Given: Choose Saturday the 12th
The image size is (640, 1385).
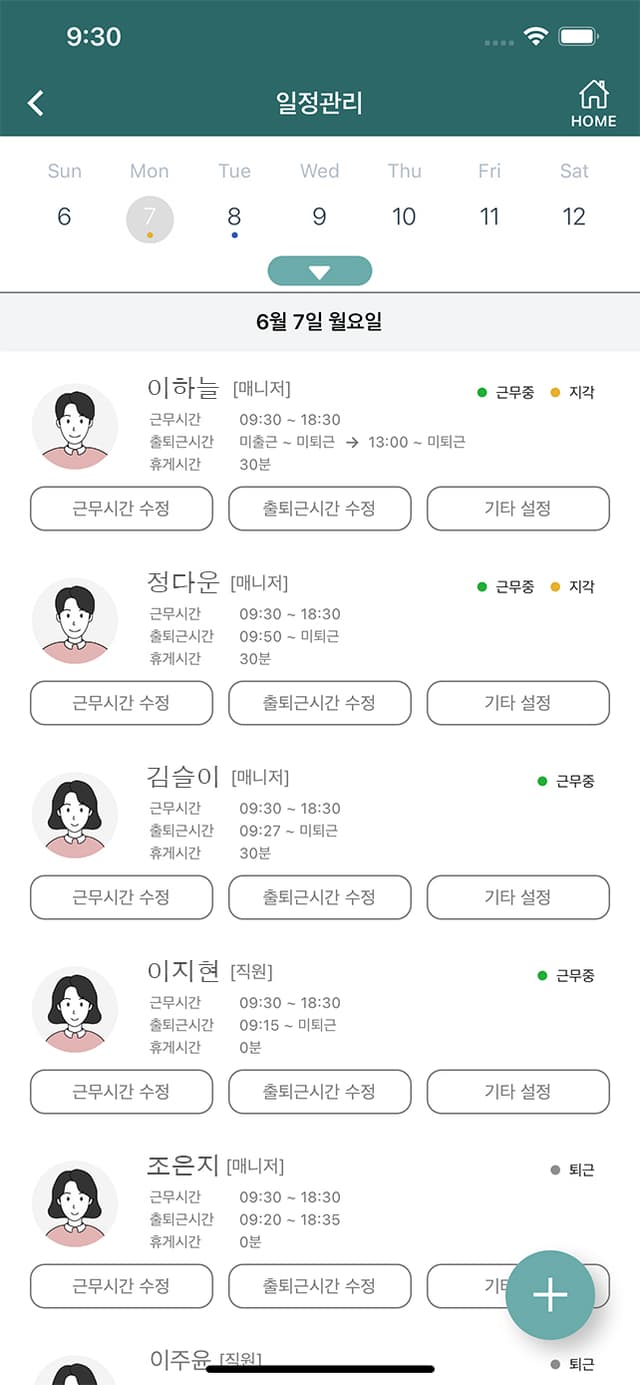Looking at the screenshot, I should pos(574,217).
